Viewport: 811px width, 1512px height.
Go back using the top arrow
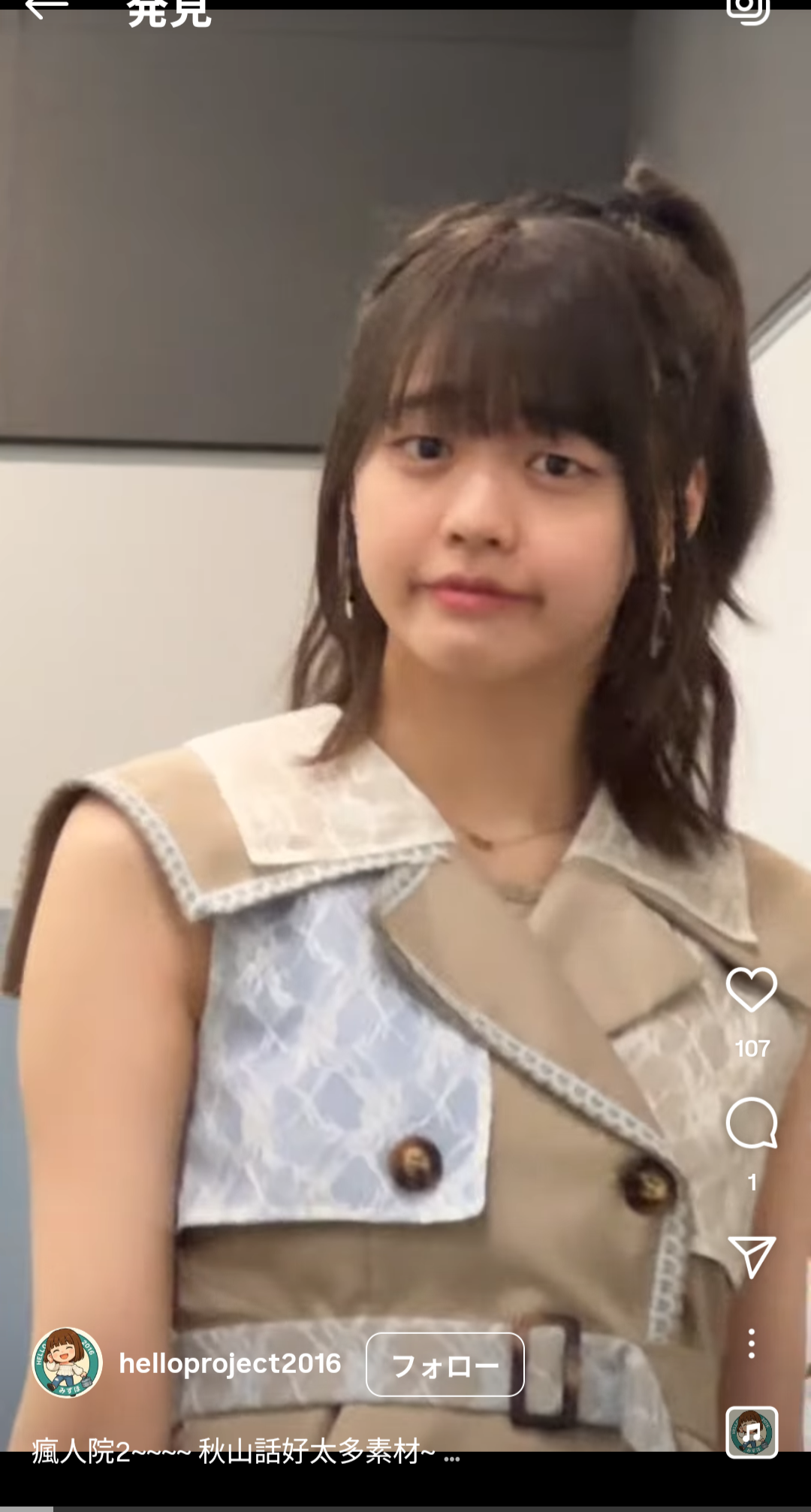(47, 9)
